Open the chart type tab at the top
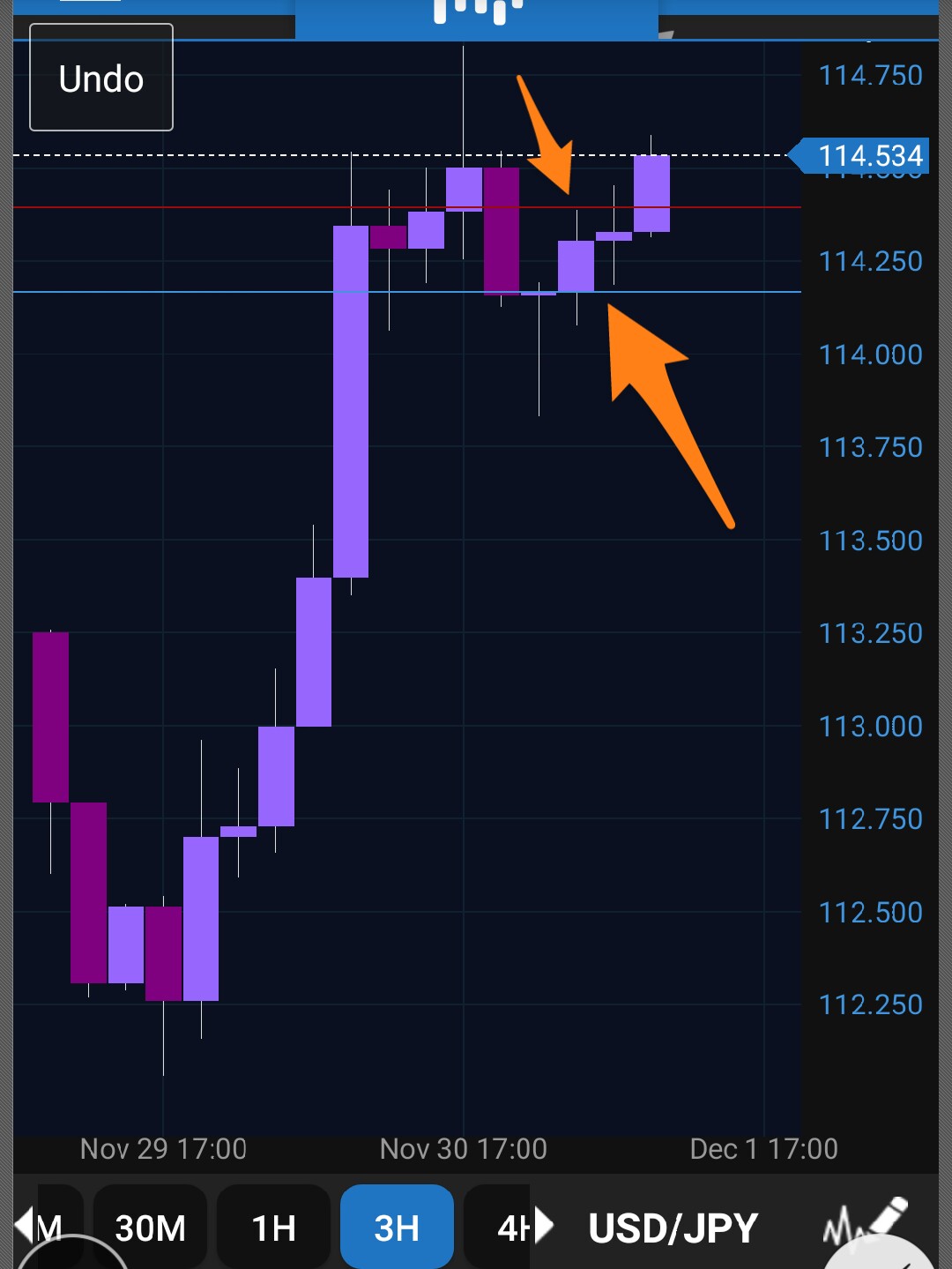Image resolution: width=952 pixels, height=1269 pixels. [477, 18]
